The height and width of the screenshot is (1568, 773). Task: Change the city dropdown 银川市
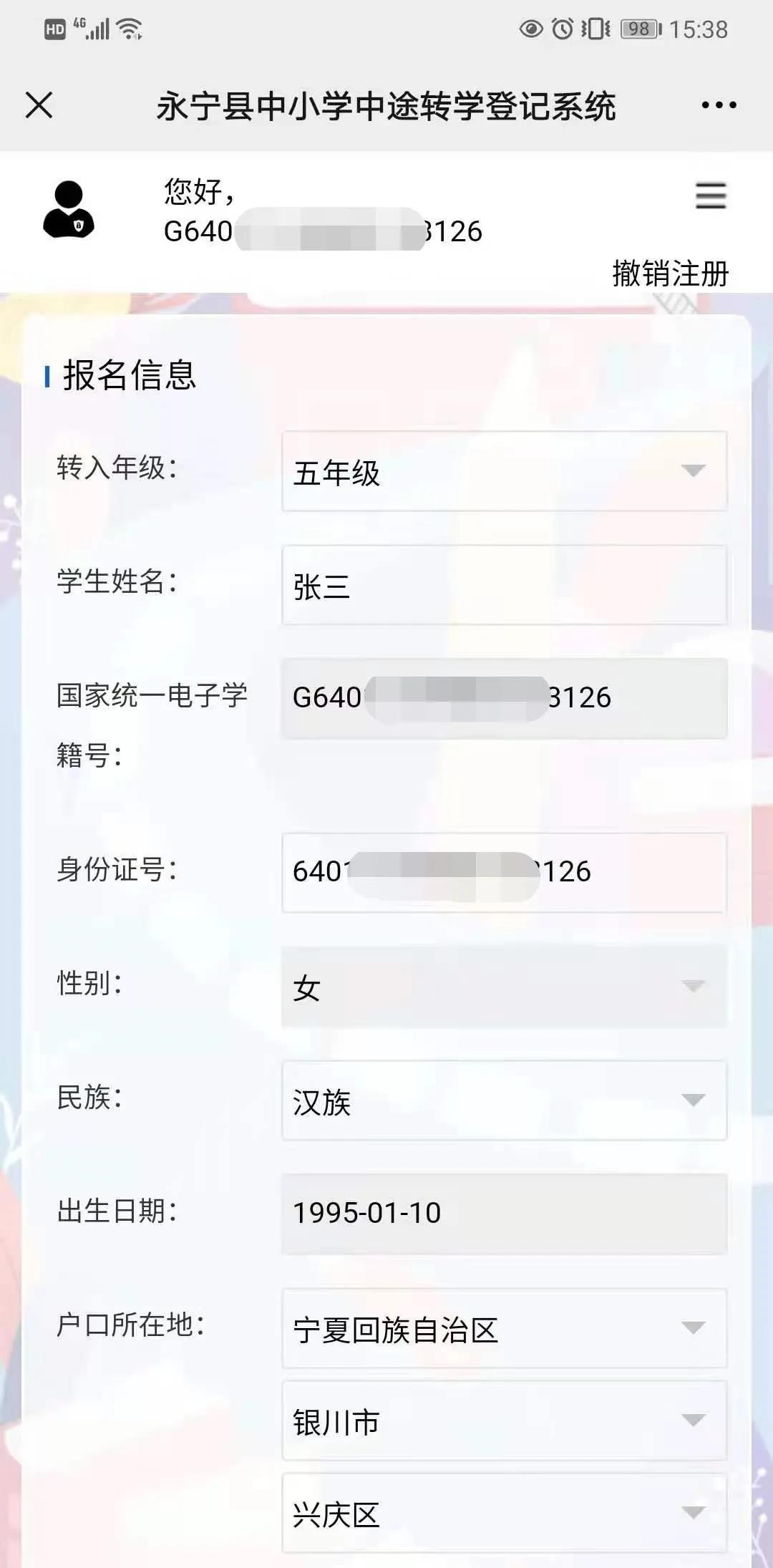505,1421
